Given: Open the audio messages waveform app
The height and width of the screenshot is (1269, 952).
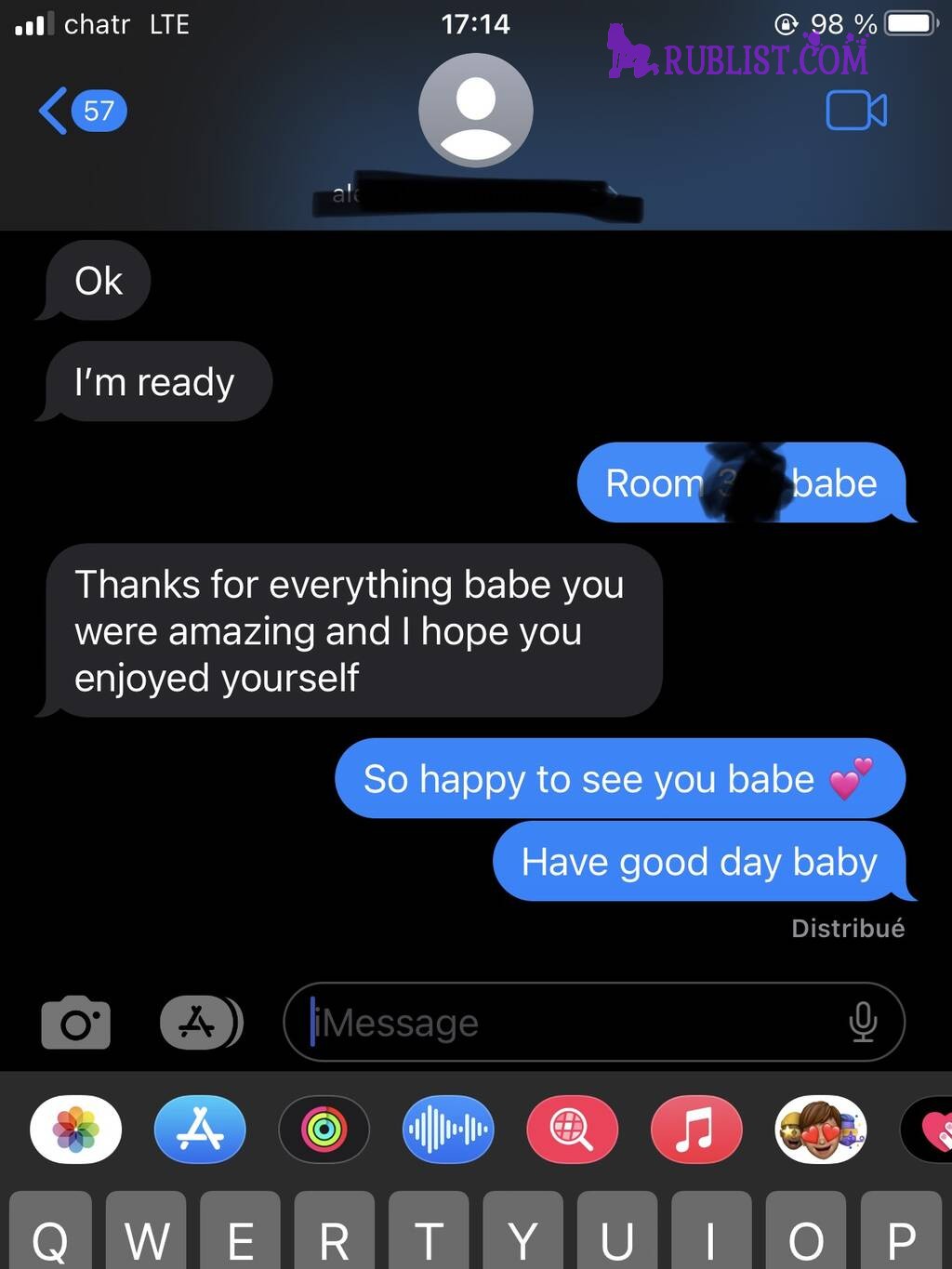Looking at the screenshot, I should click(x=448, y=1130).
